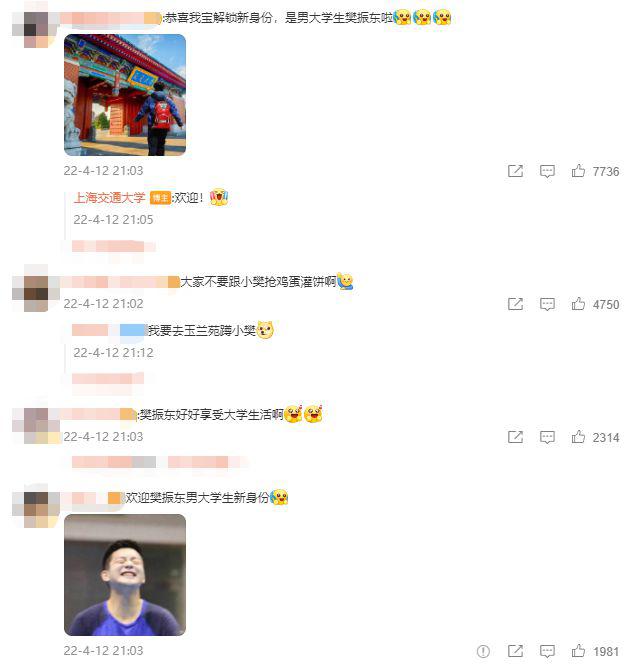
Task: Like the comment with 2314 likes
Action: click(x=578, y=437)
